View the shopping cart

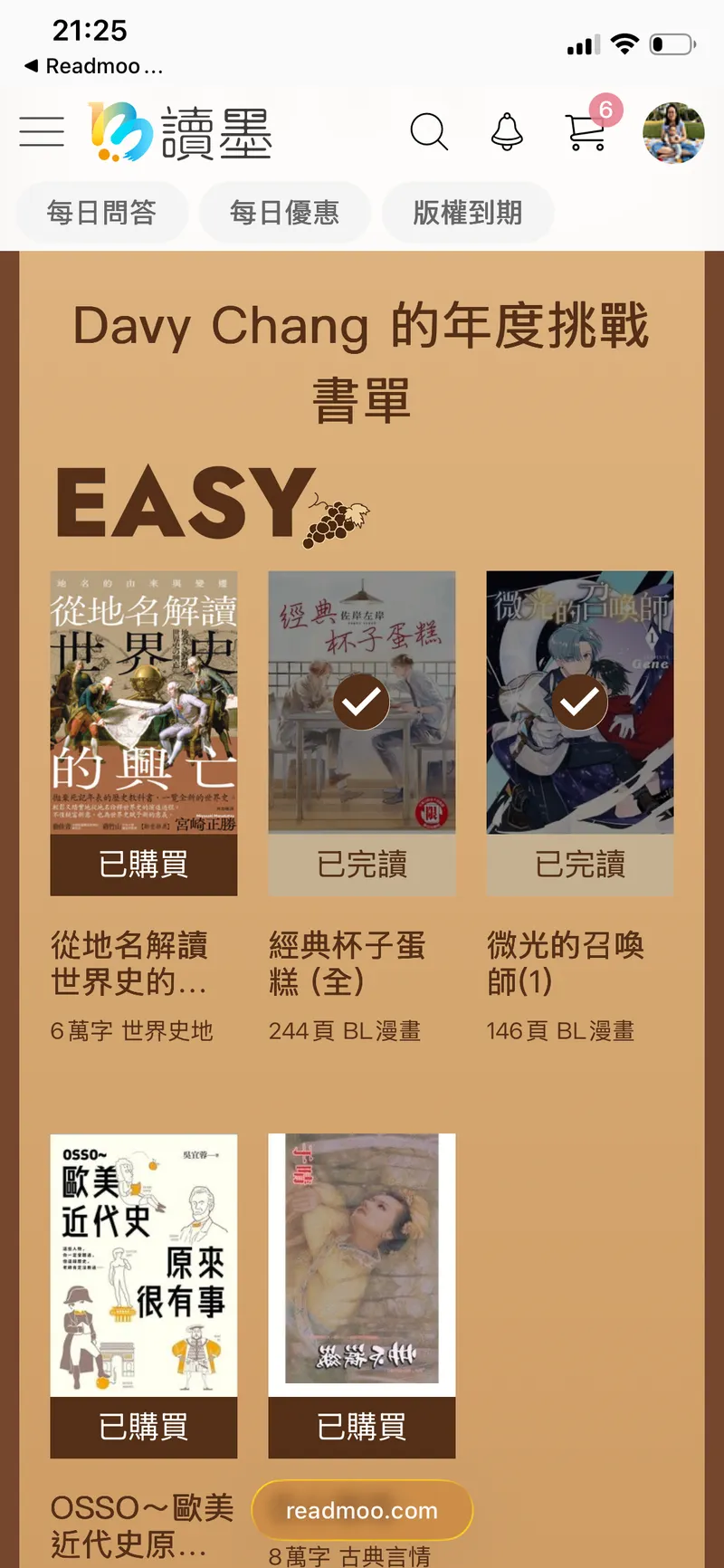586,132
